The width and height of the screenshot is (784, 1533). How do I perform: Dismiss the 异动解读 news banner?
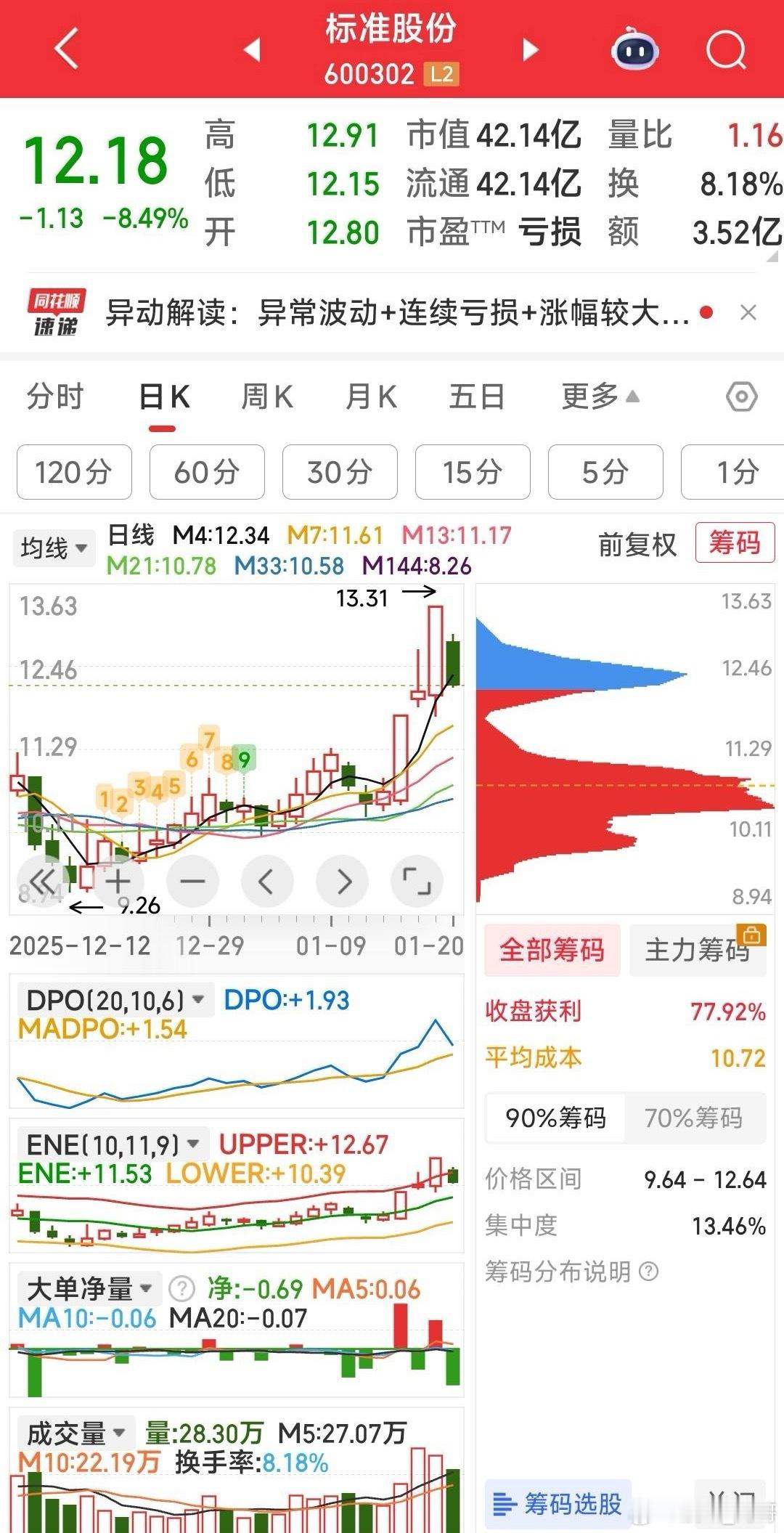point(748,313)
